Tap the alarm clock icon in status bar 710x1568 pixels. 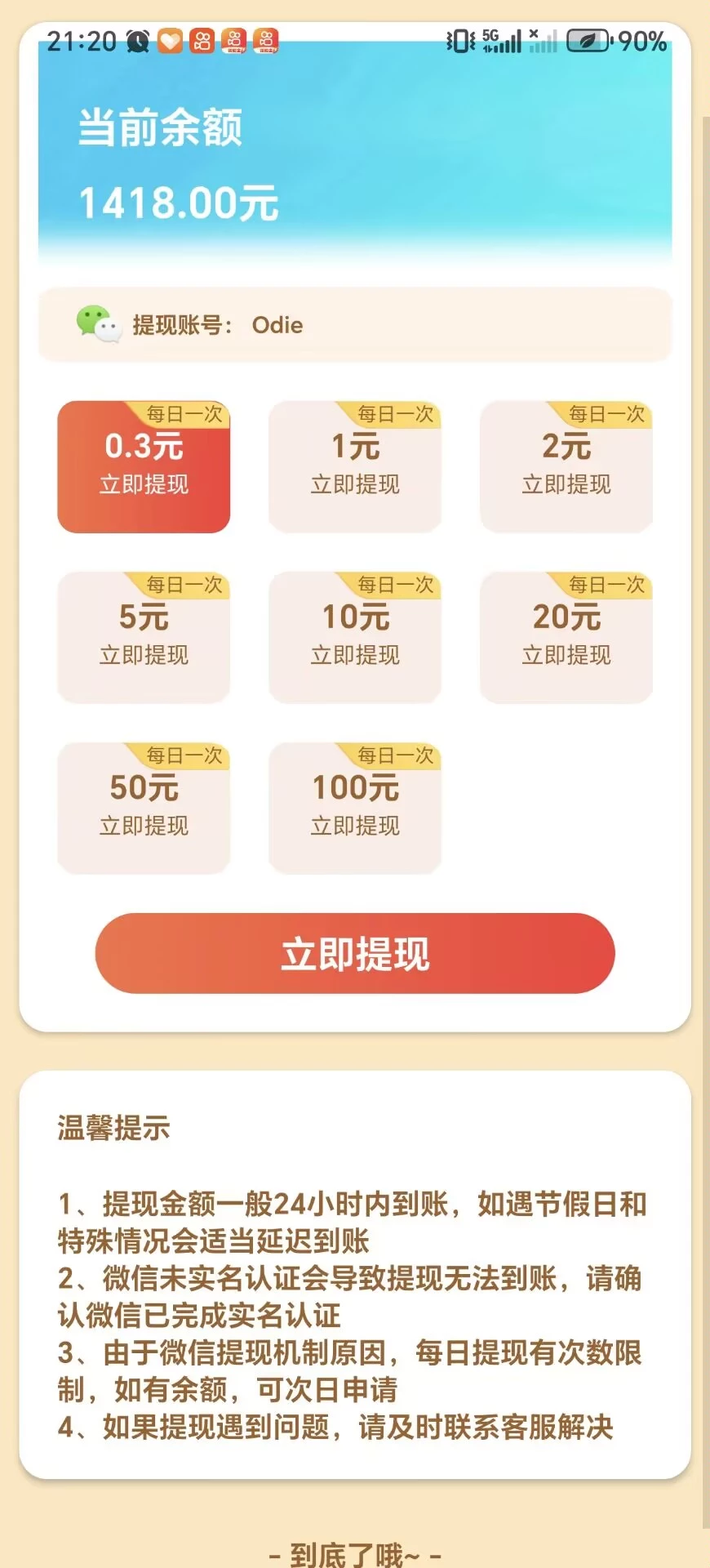pos(139,40)
